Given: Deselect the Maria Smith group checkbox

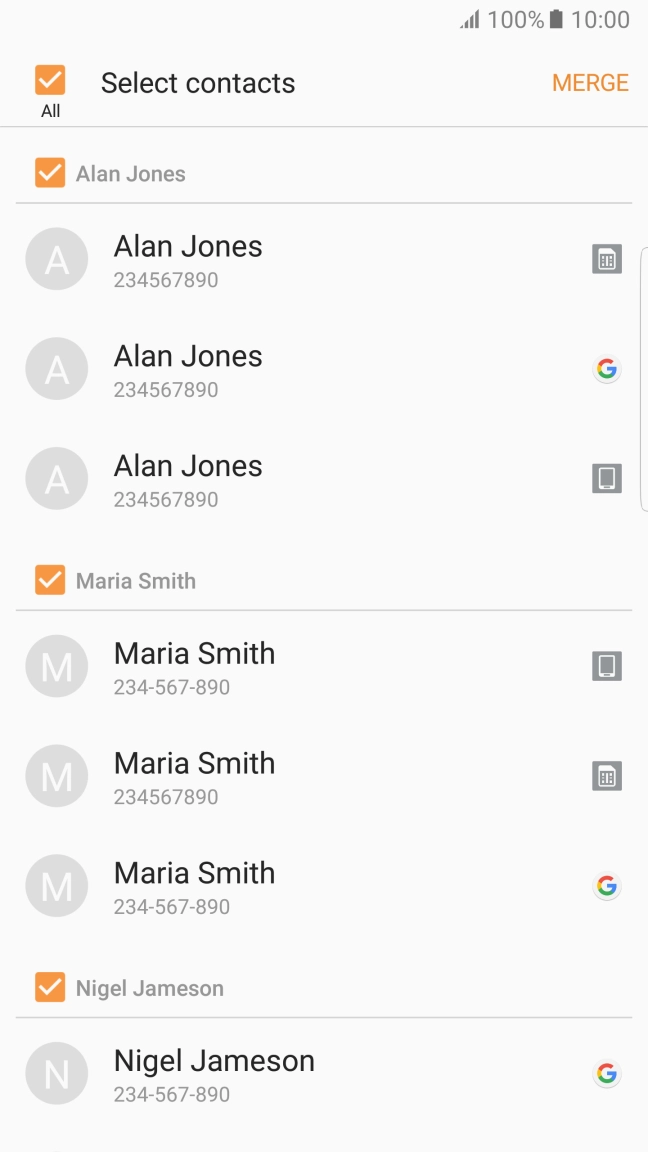Looking at the screenshot, I should pyautogui.click(x=50, y=580).
